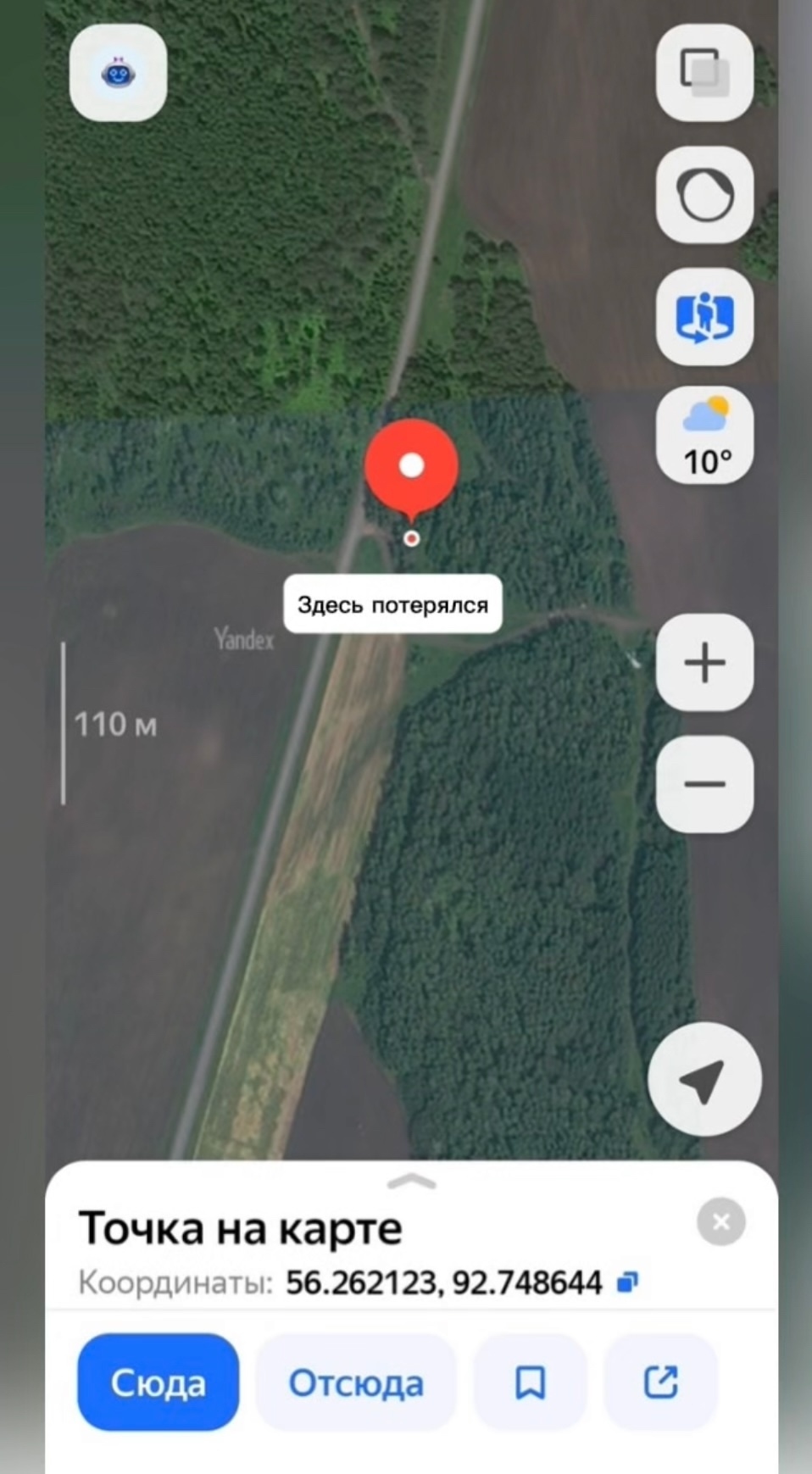Open the map layers selector
Image resolution: width=812 pixels, height=1474 pixels.
(x=704, y=73)
